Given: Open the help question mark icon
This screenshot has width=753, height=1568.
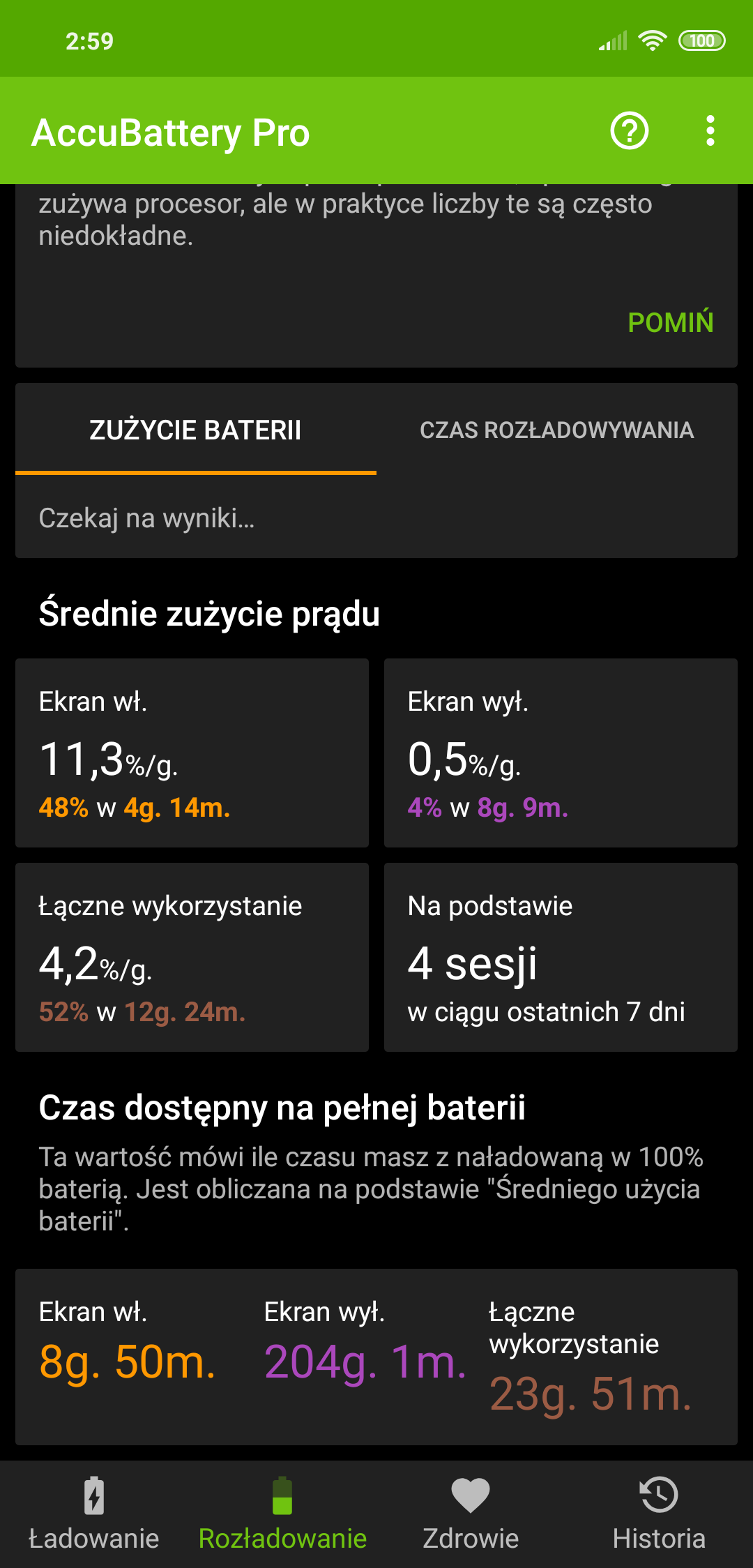Looking at the screenshot, I should tap(629, 131).
